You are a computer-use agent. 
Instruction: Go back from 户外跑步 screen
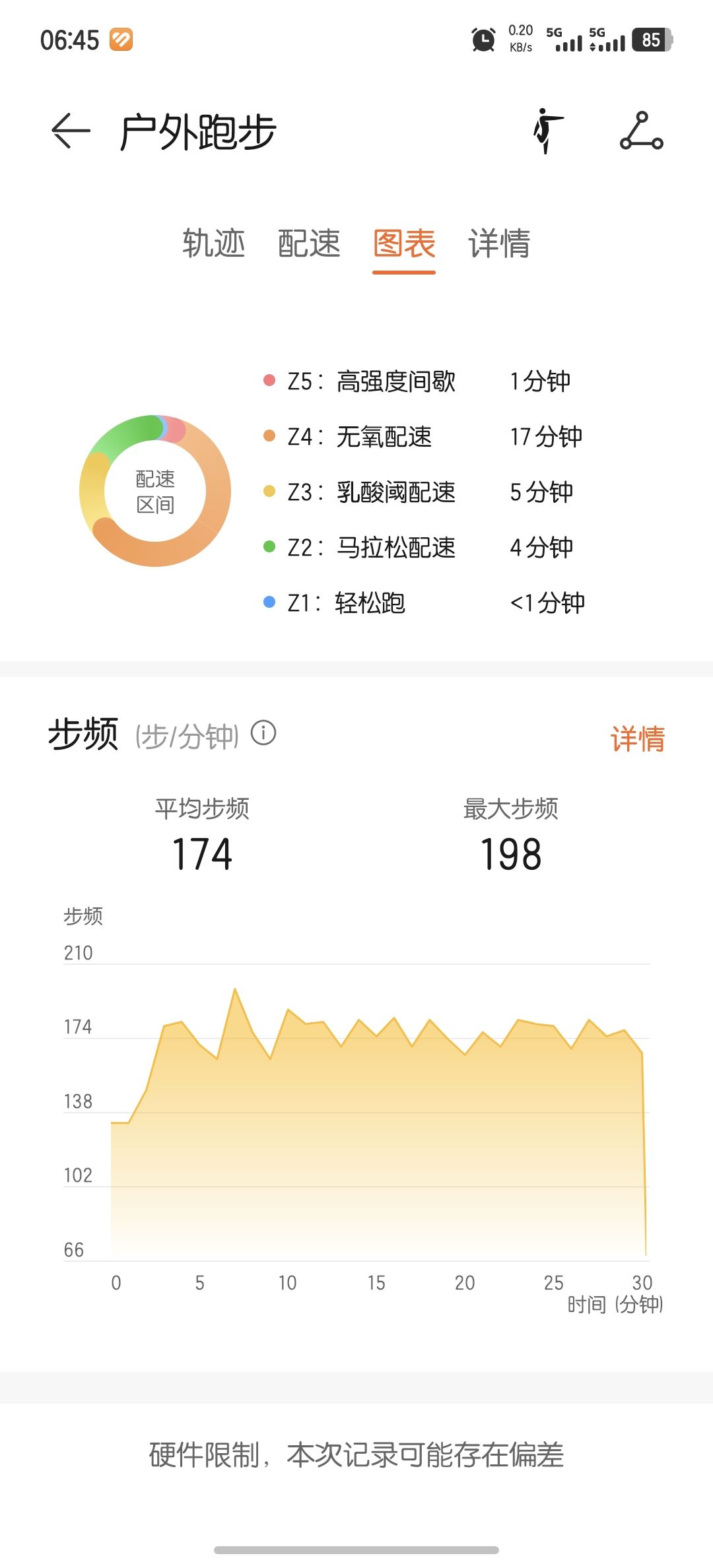[71, 131]
